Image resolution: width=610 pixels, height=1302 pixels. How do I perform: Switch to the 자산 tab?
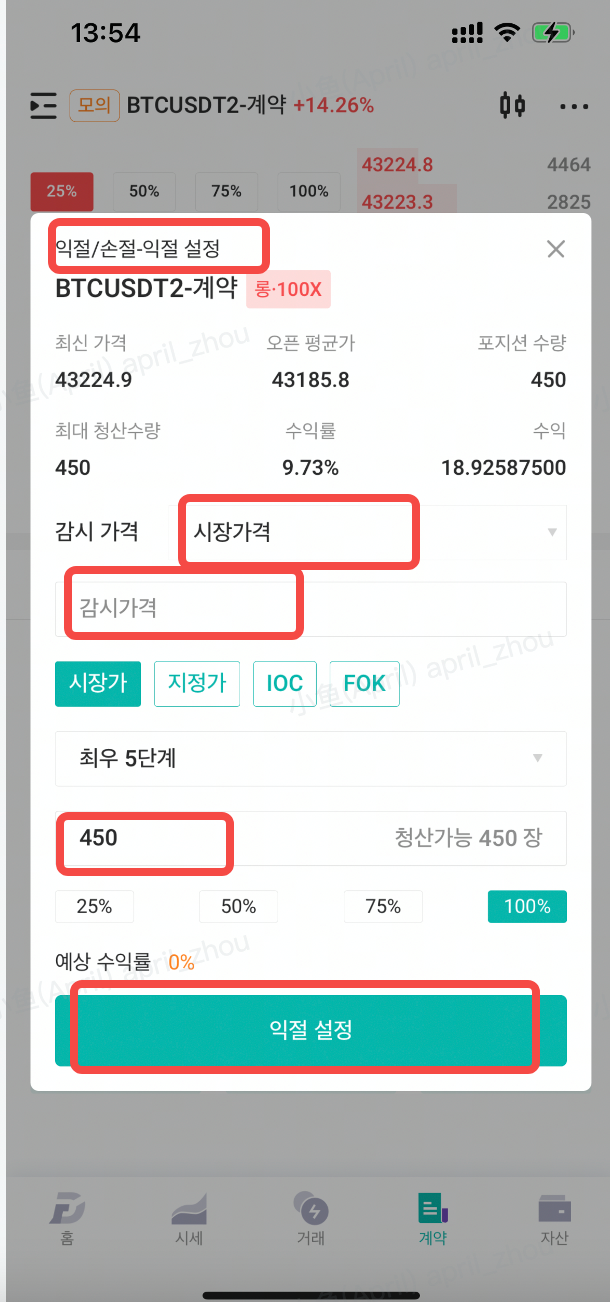point(554,1218)
